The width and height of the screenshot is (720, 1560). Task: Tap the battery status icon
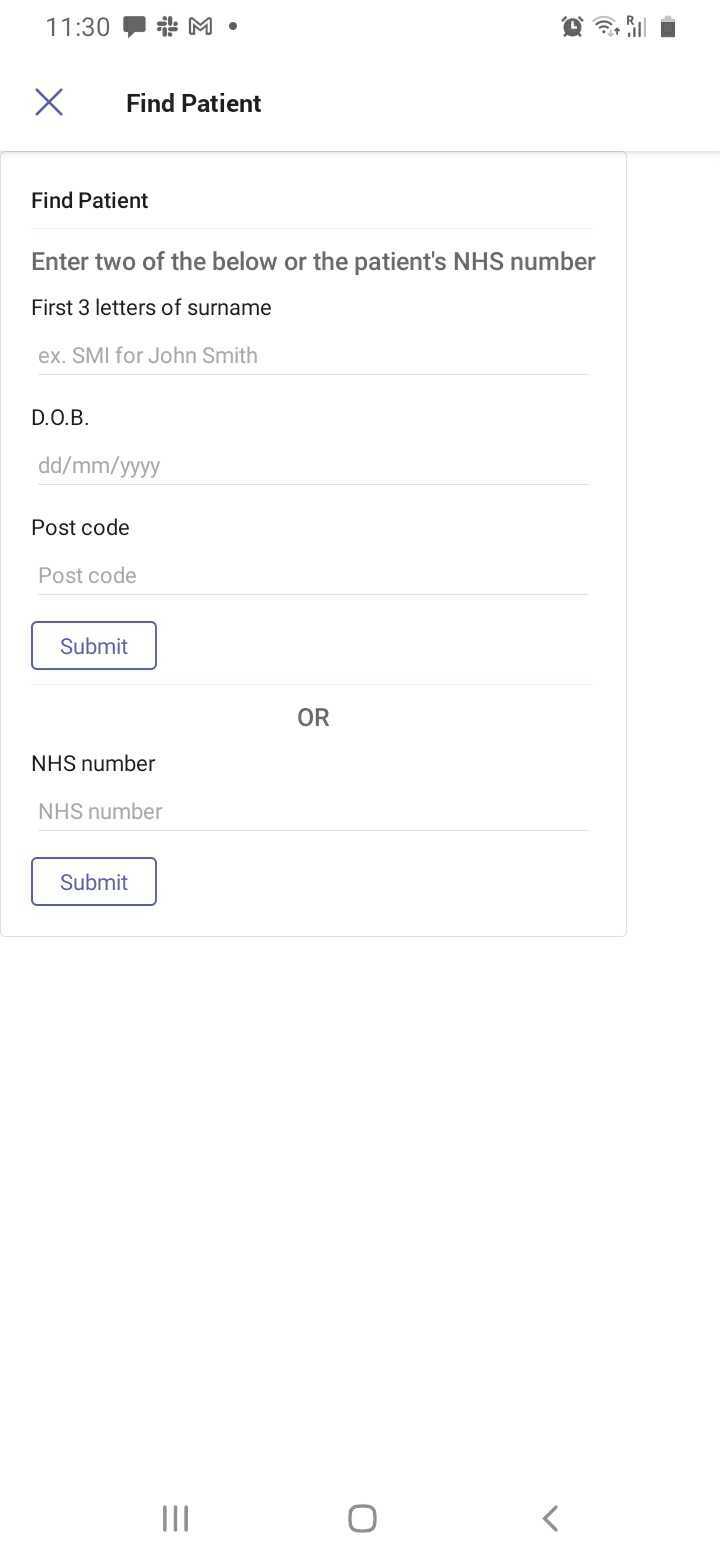click(x=666, y=27)
